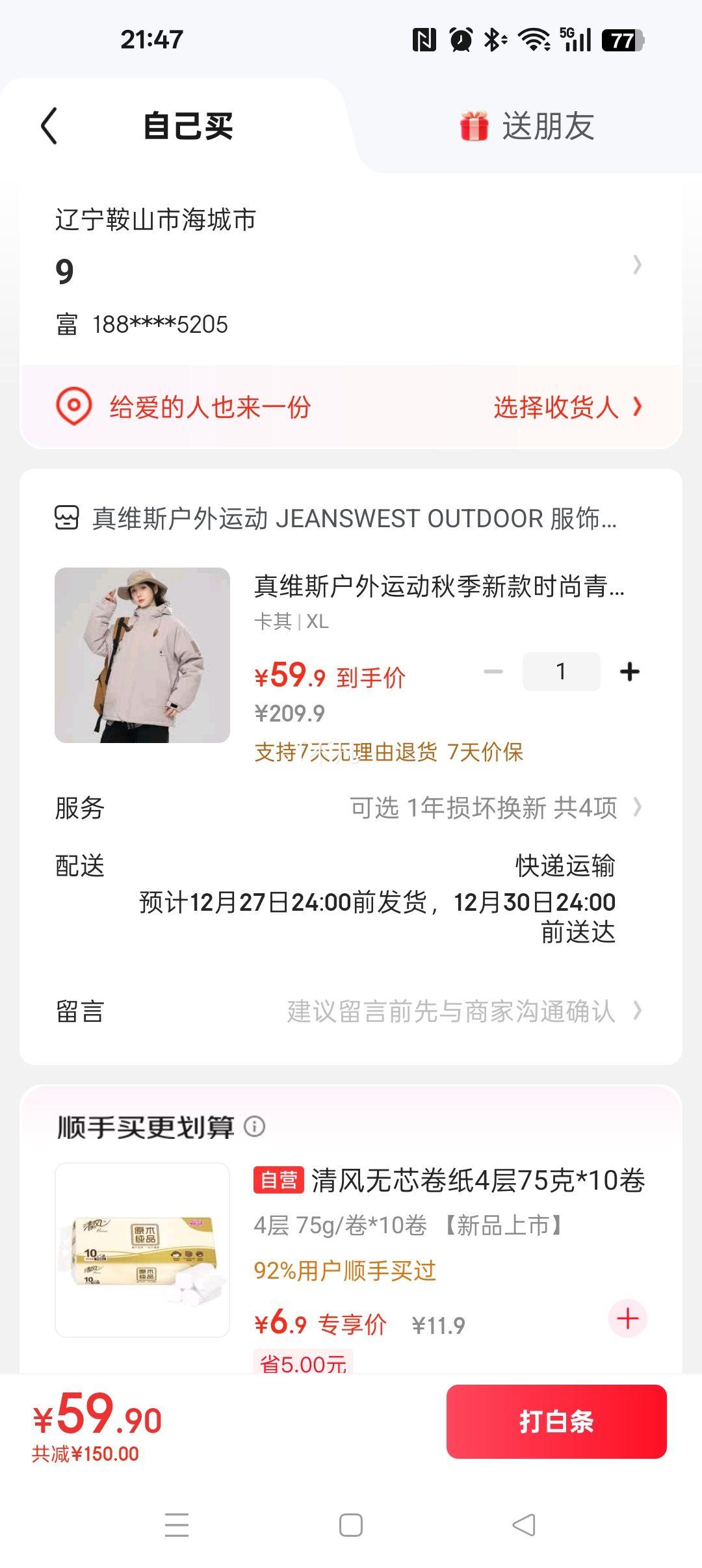Switch to the 送朋友 tab

(549, 127)
